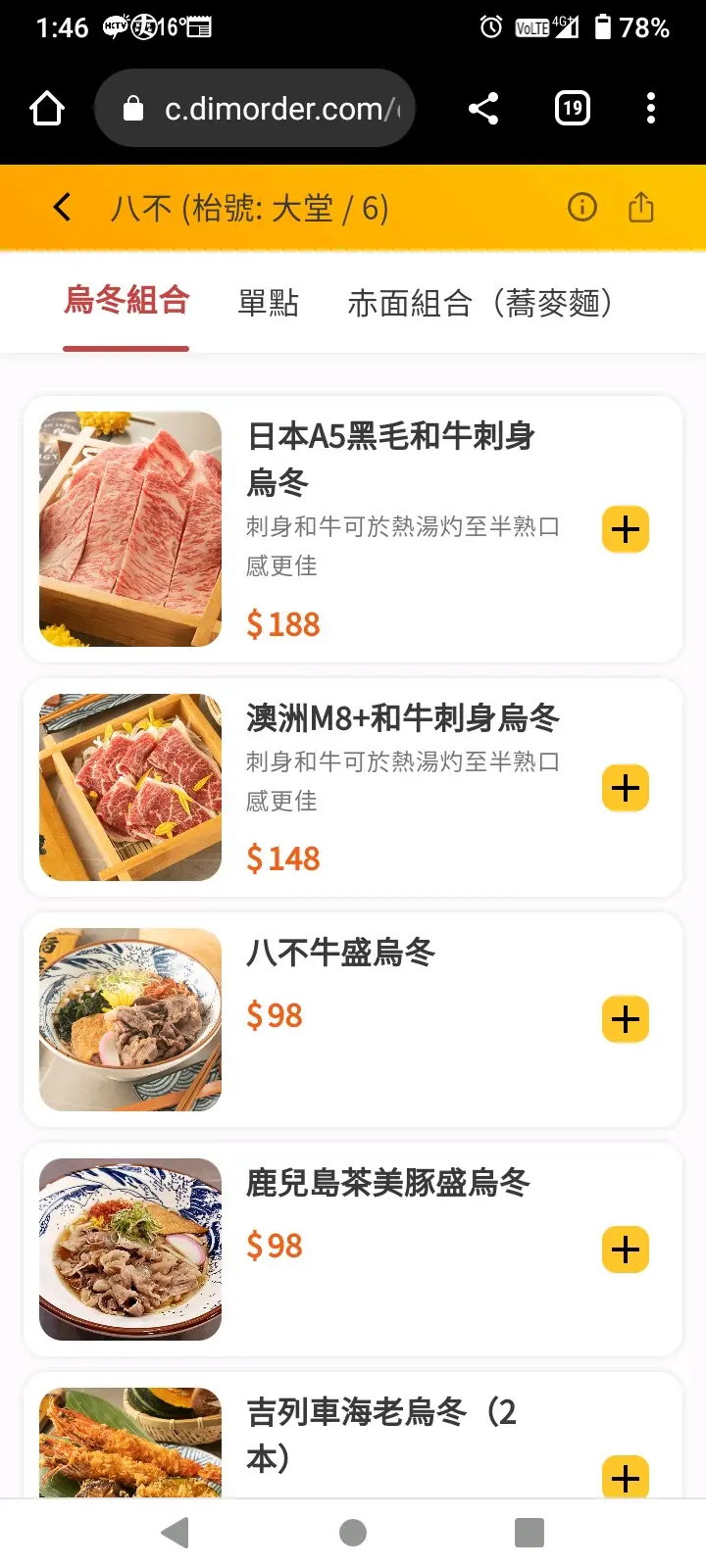
Task: Add 日本A5黑毛和牛刺身烏冬 to the order
Action: tap(625, 530)
